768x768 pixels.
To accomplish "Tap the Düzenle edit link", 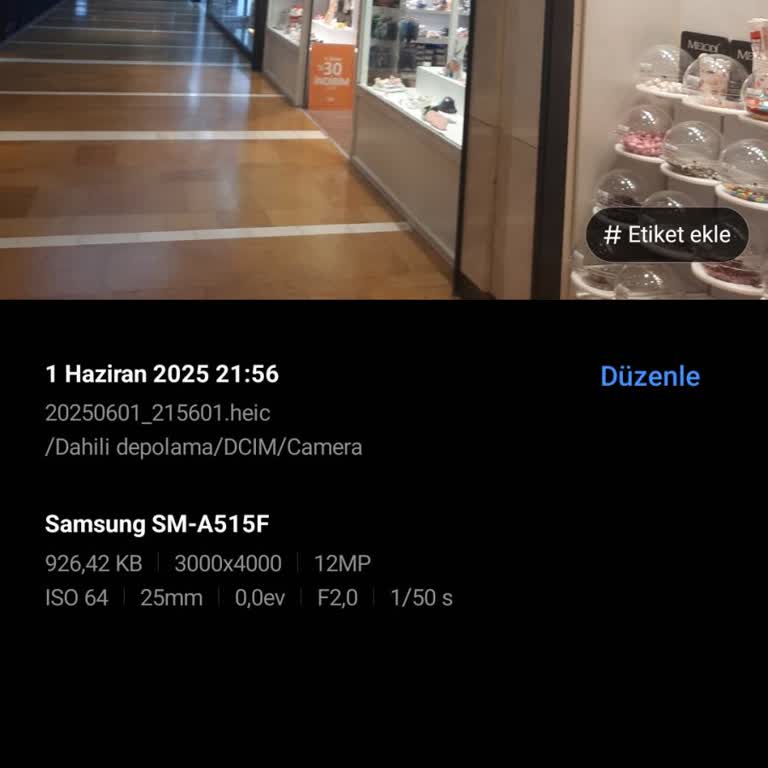I will (x=649, y=377).
